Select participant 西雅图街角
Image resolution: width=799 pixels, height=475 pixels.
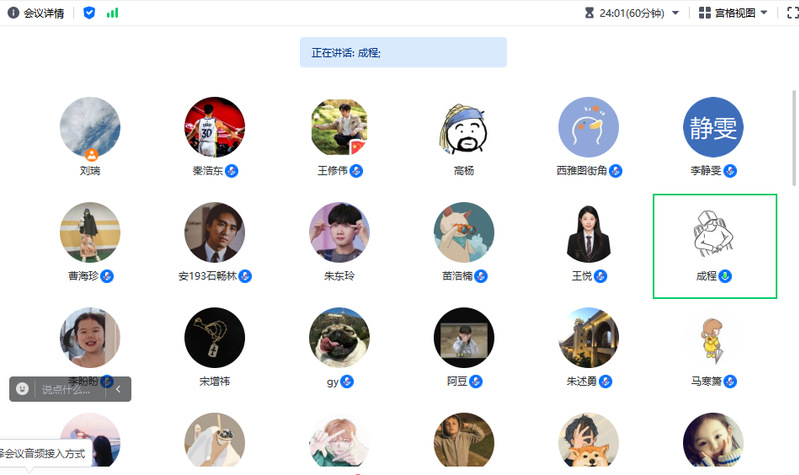(x=588, y=128)
